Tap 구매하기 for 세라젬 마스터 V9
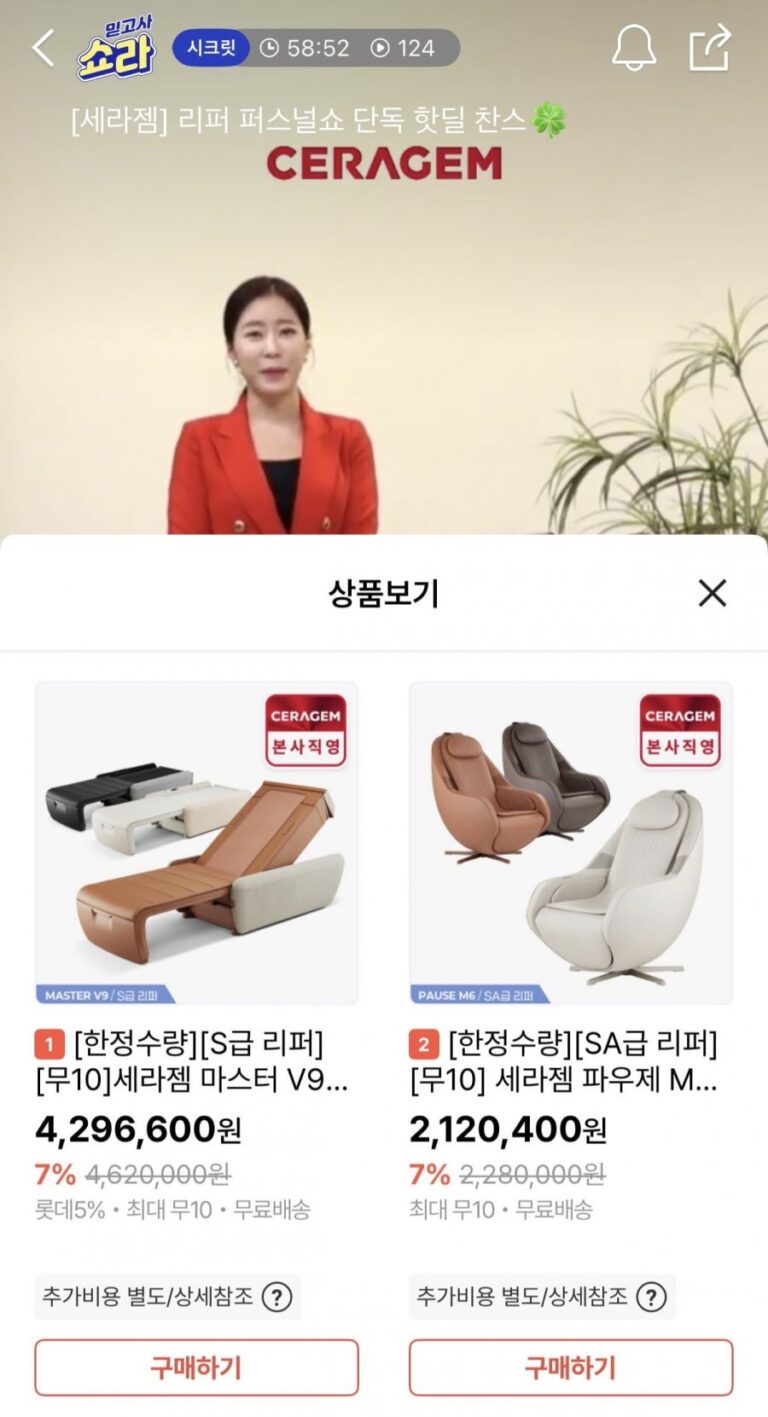 tap(197, 1367)
